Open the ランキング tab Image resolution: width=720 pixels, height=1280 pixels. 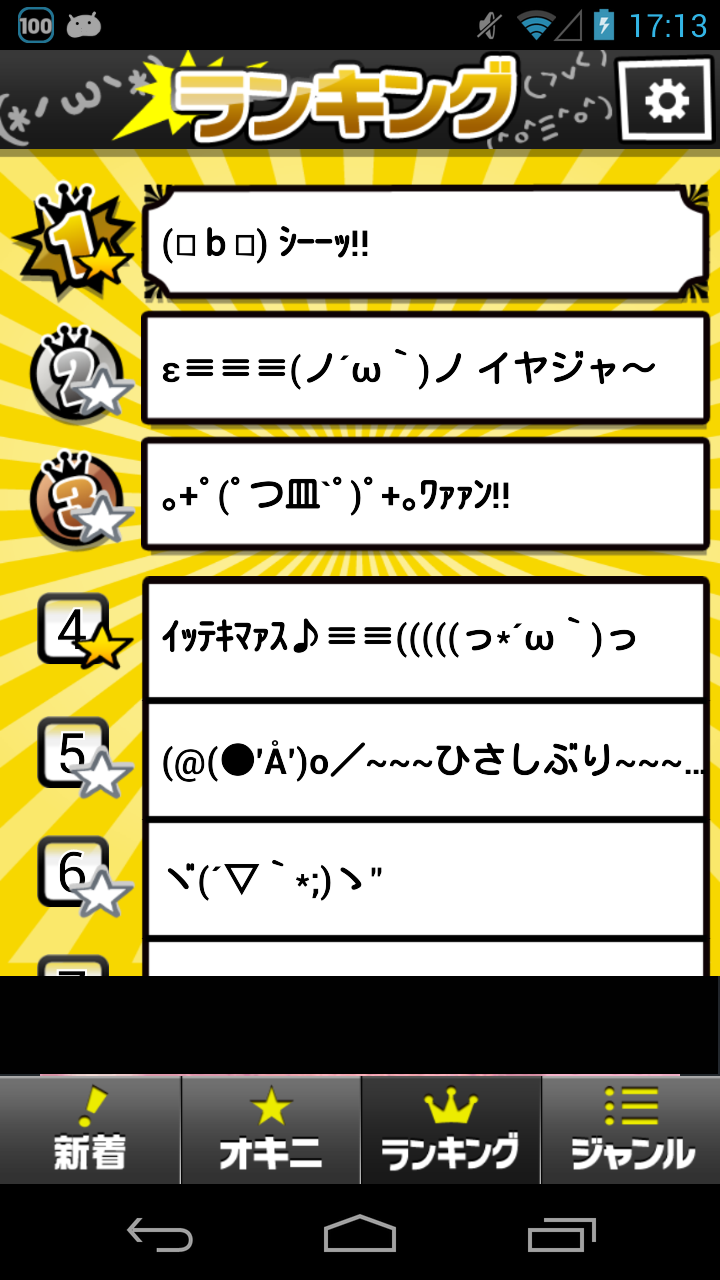pos(451,1130)
